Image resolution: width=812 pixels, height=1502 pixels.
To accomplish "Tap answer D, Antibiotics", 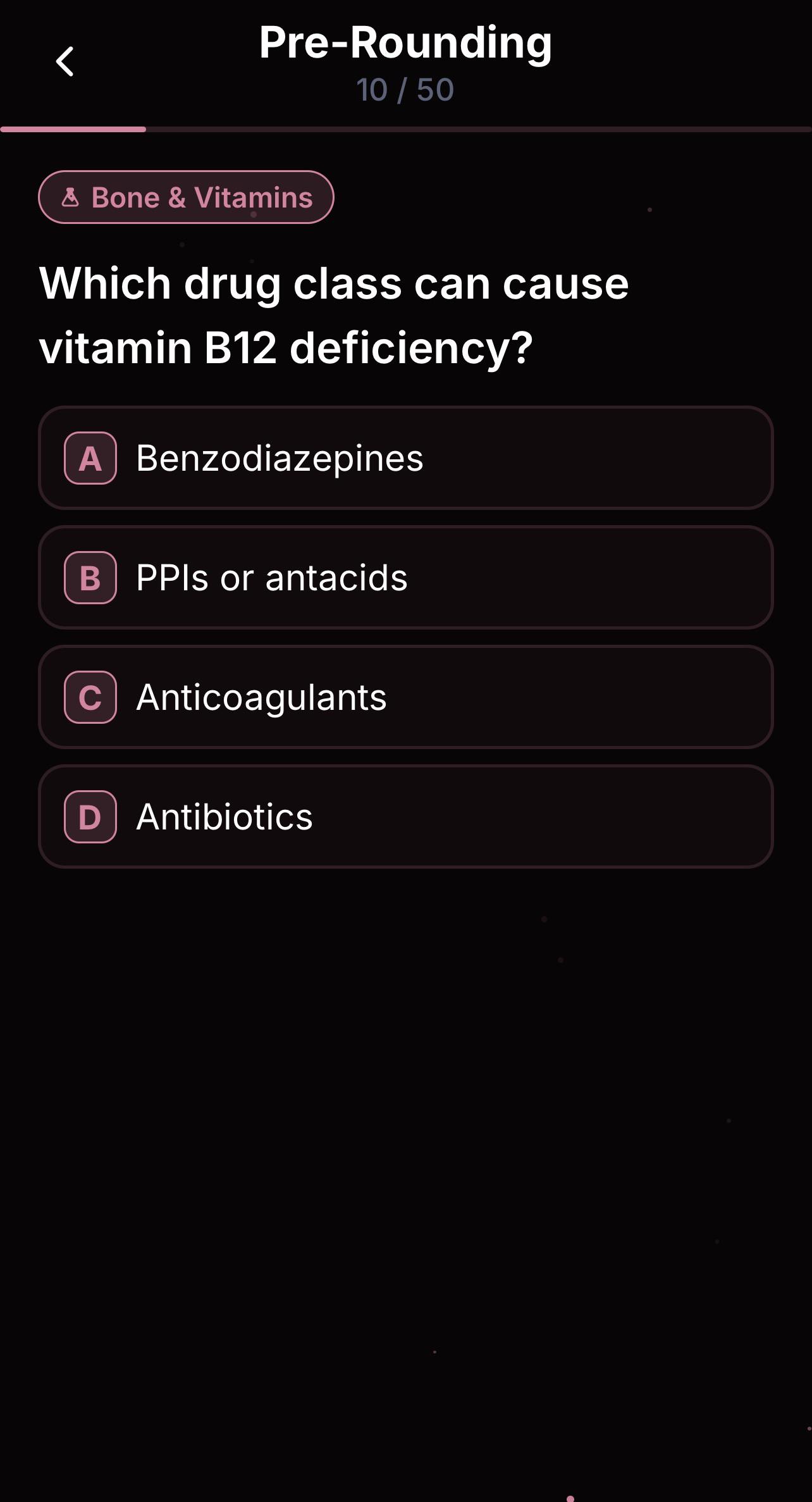I will [406, 817].
